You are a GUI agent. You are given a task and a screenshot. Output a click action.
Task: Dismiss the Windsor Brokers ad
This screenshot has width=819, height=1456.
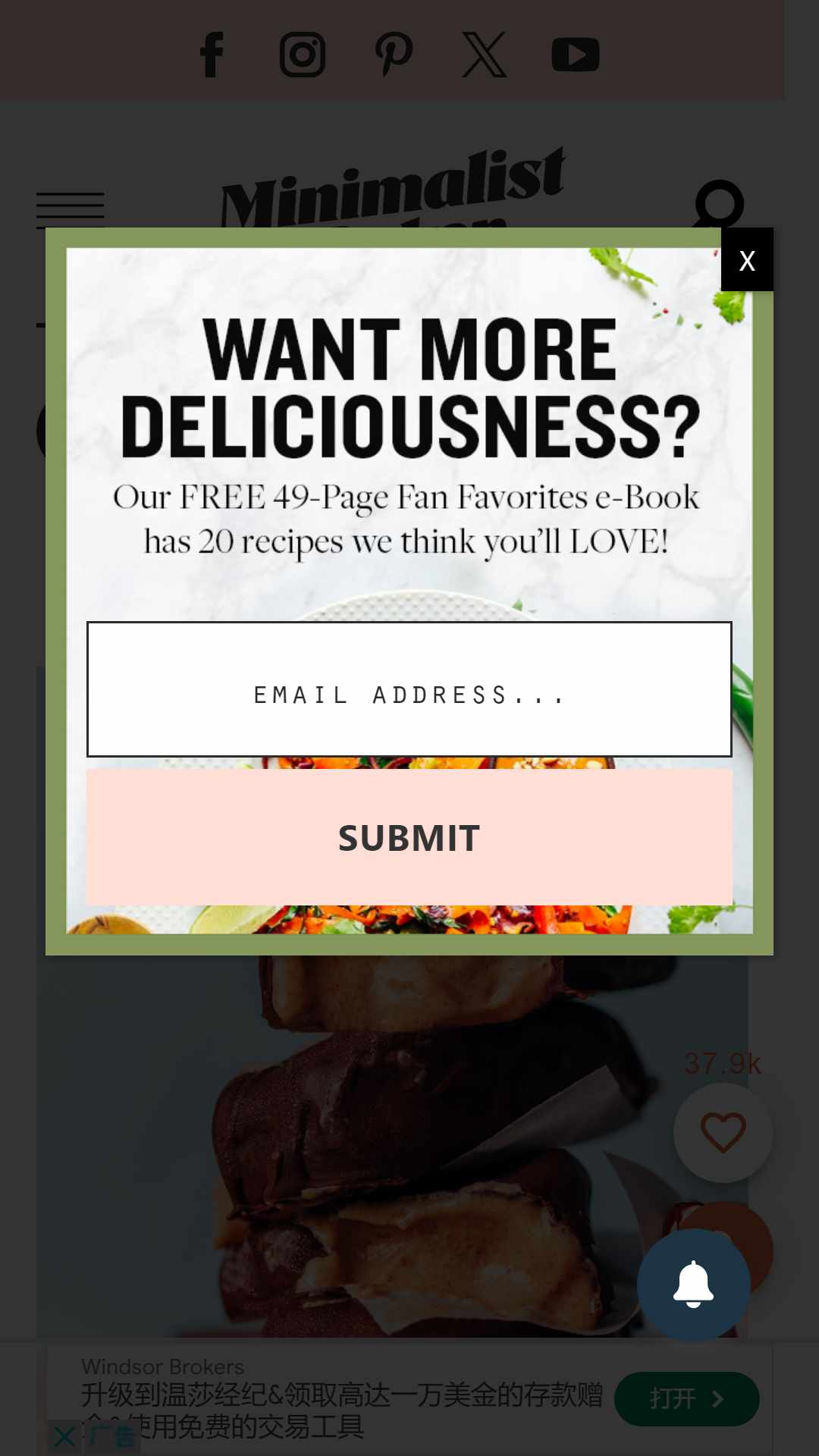tap(64, 1436)
